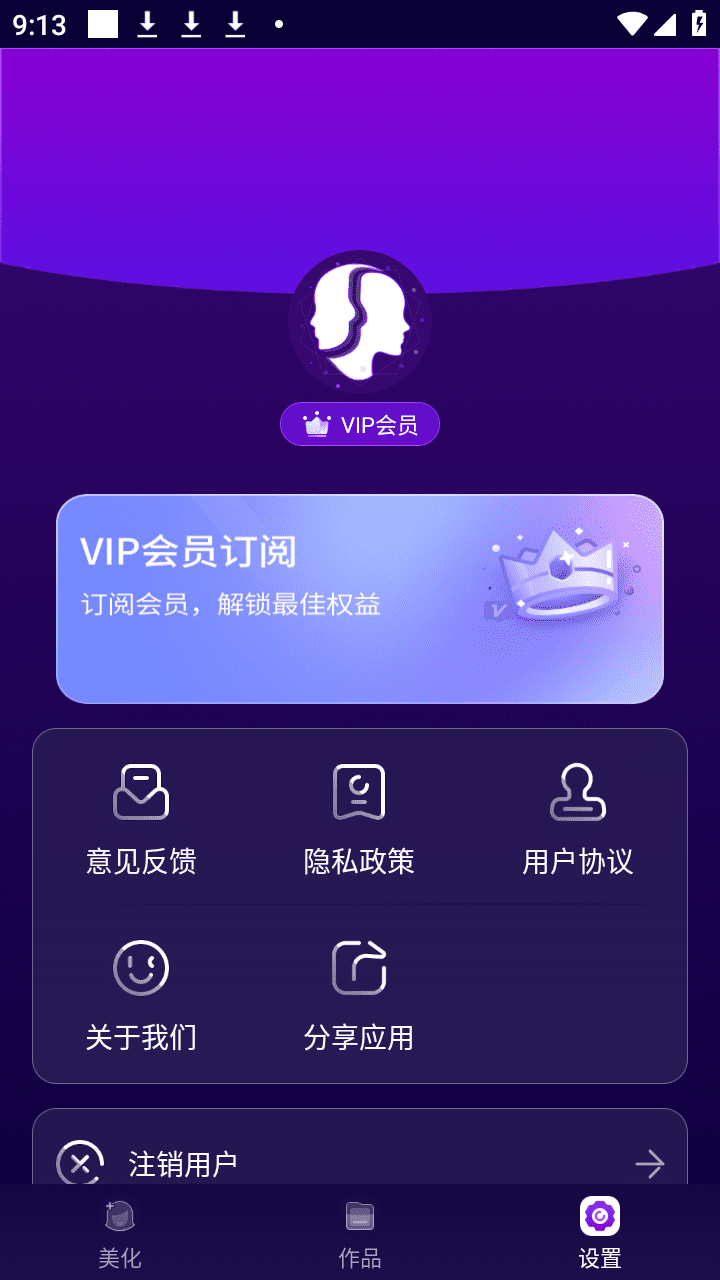This screenshot has width=720, height=1280.
Task: Click the VIP会员 membership badge
Action: (359, 423)
